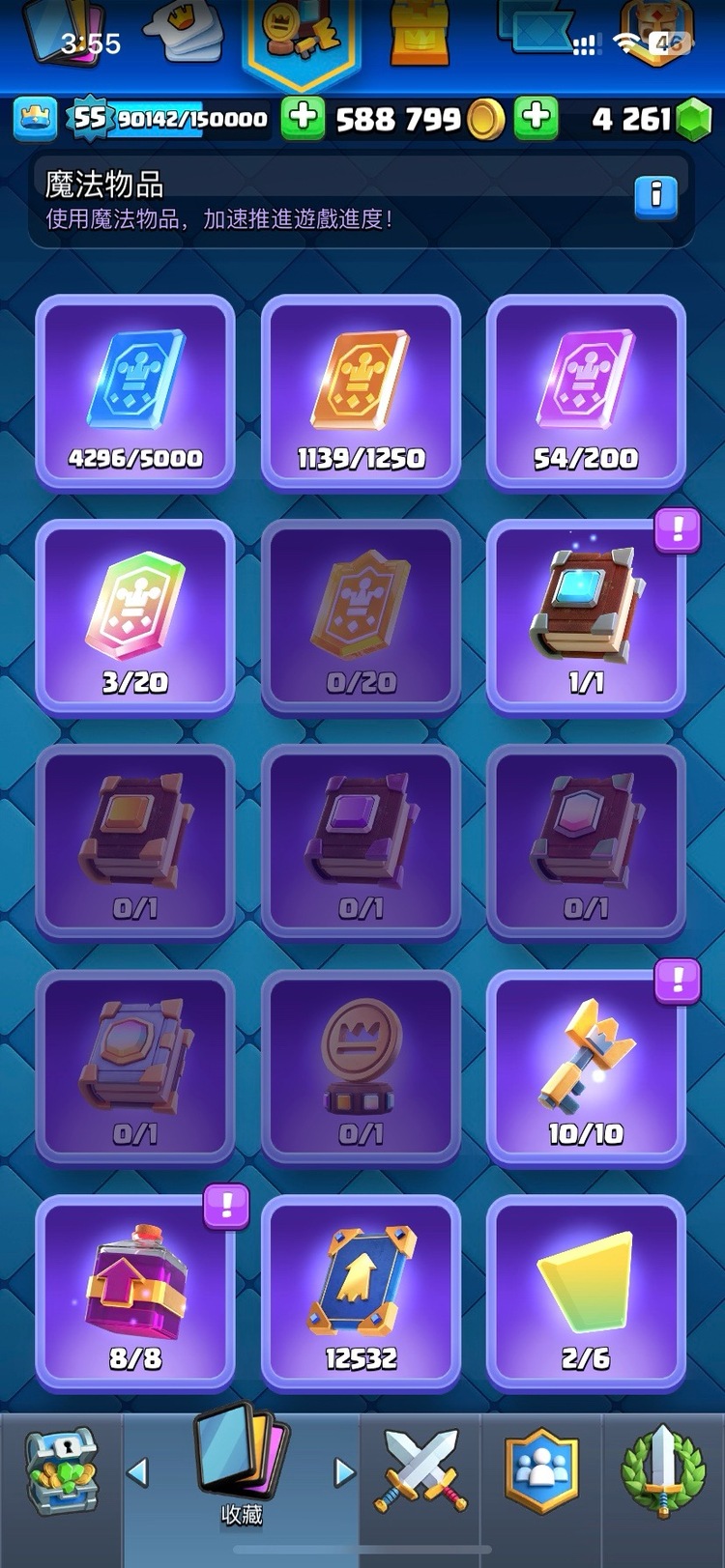Screen dimensions: 725x1568
Task: Open the events sword laurel tab
Action: click(663, 1473)
